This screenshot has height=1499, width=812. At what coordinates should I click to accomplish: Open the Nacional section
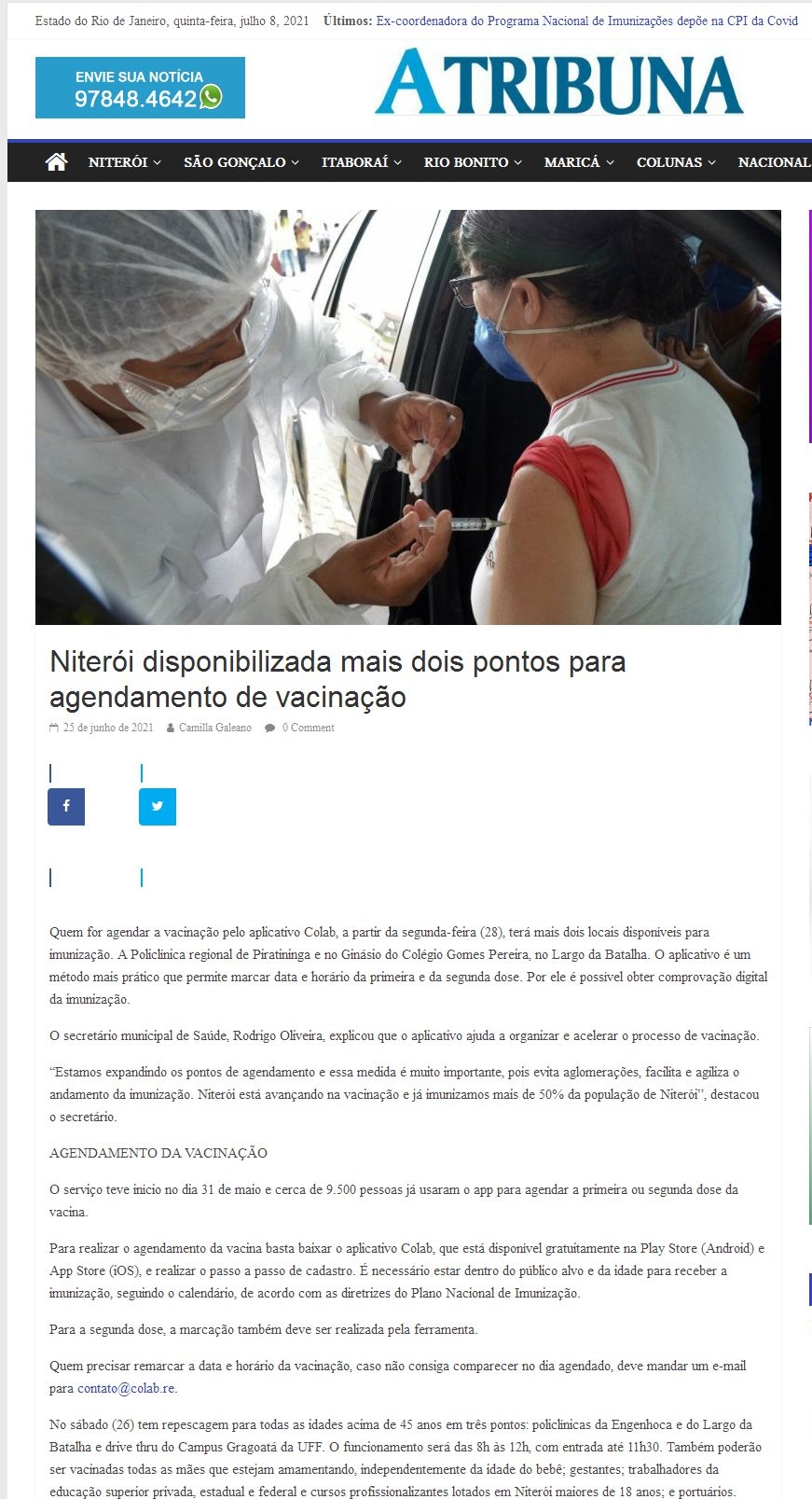tap(773, 162)
